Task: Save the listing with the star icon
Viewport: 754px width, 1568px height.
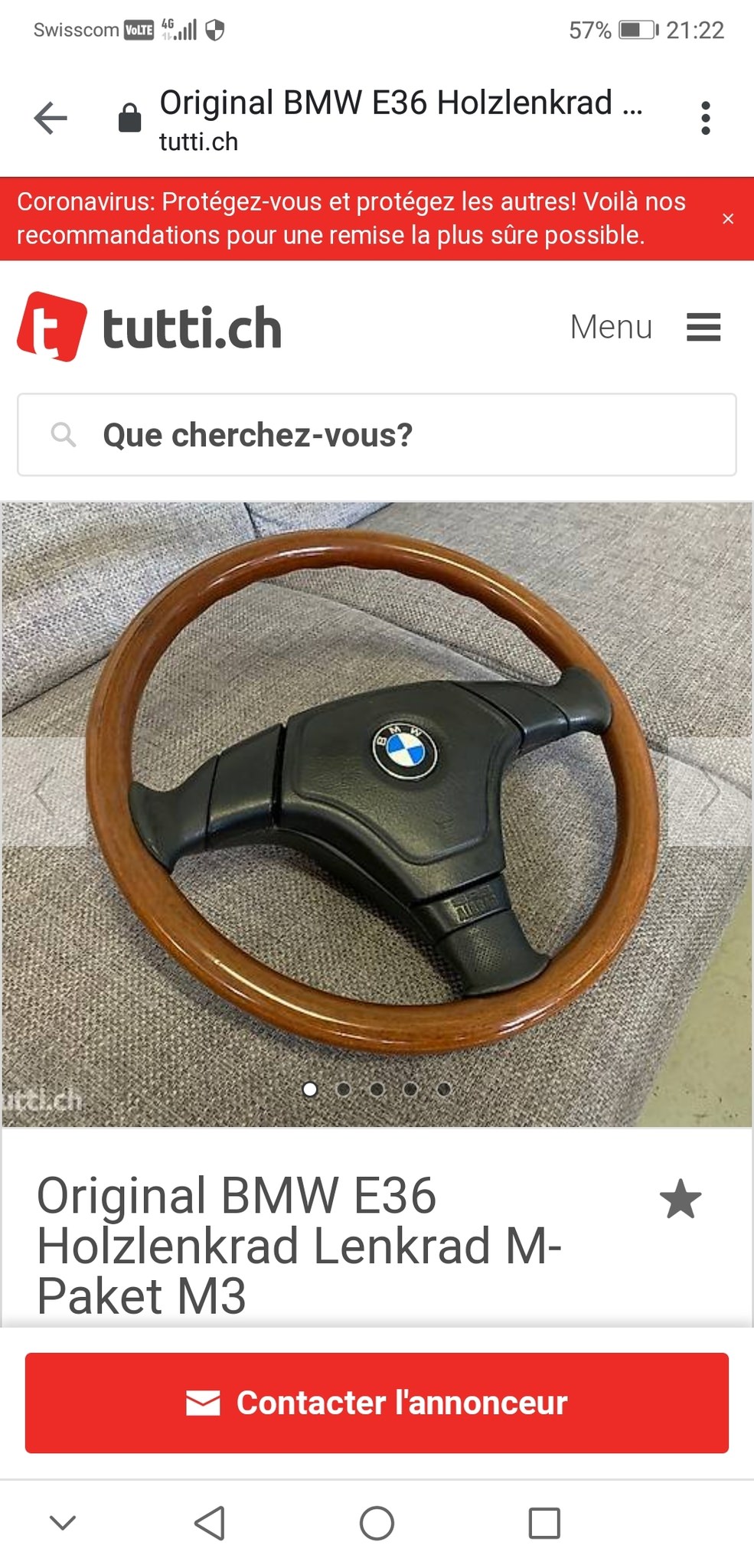Action: click(x=680, y=1199)
